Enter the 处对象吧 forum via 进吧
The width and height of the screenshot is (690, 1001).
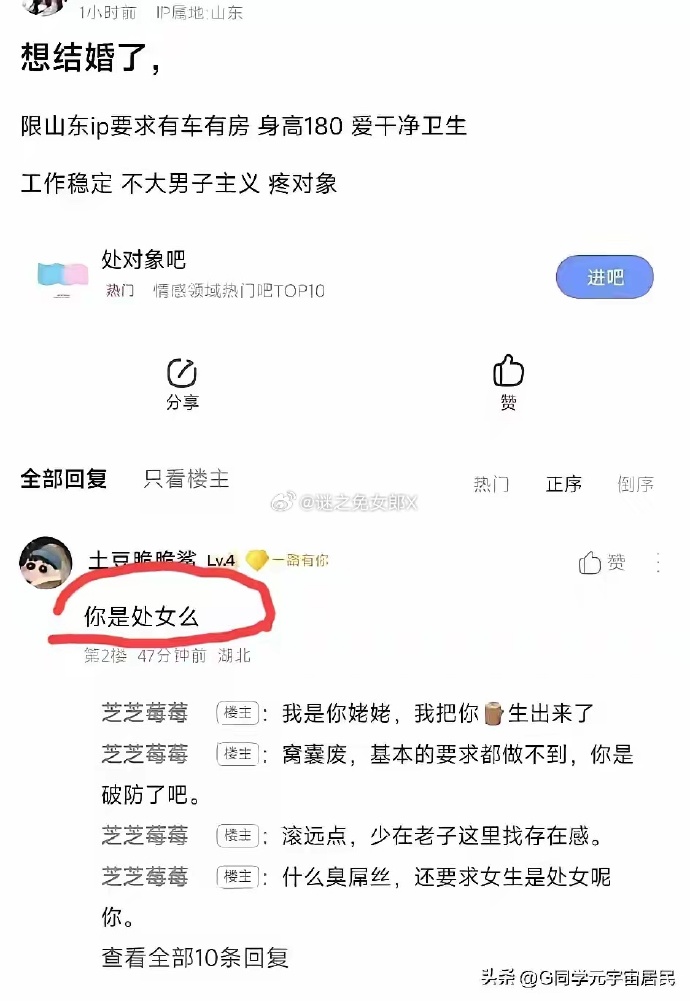(604, 277)
